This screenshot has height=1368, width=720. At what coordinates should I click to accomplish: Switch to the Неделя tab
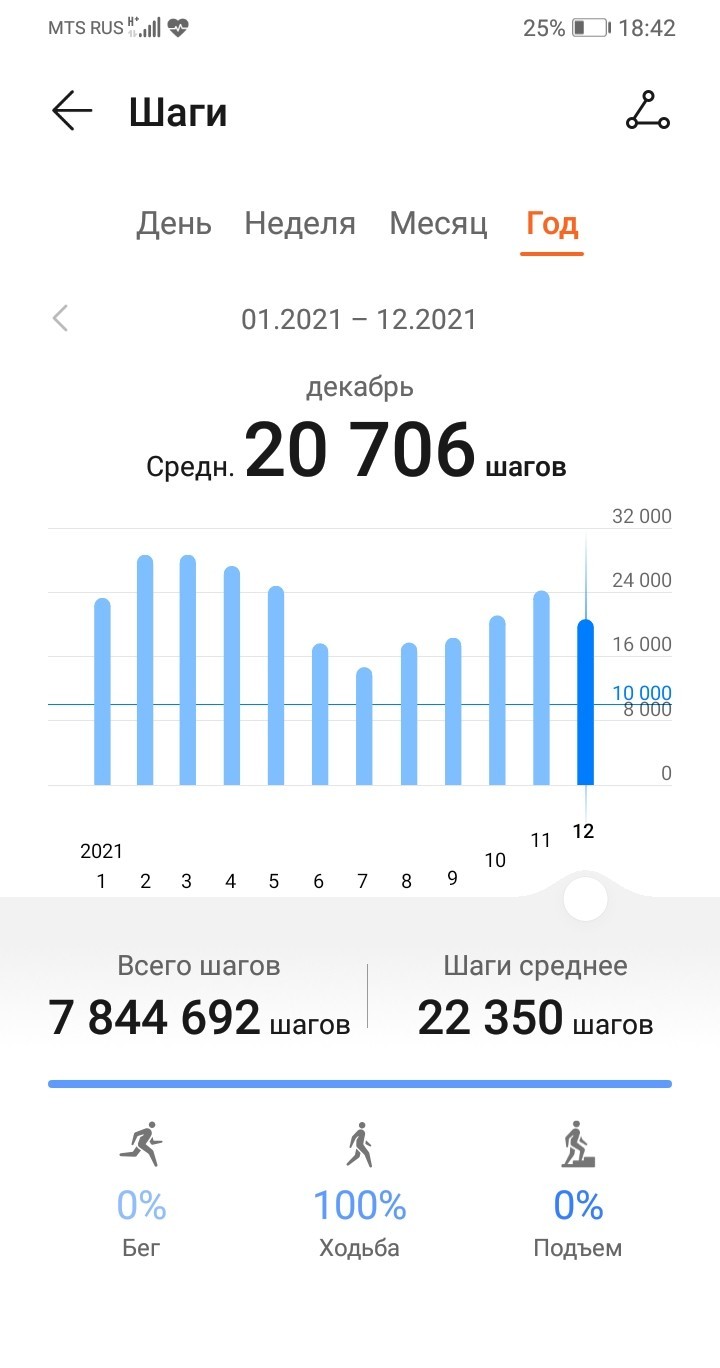tap(300, 223)
